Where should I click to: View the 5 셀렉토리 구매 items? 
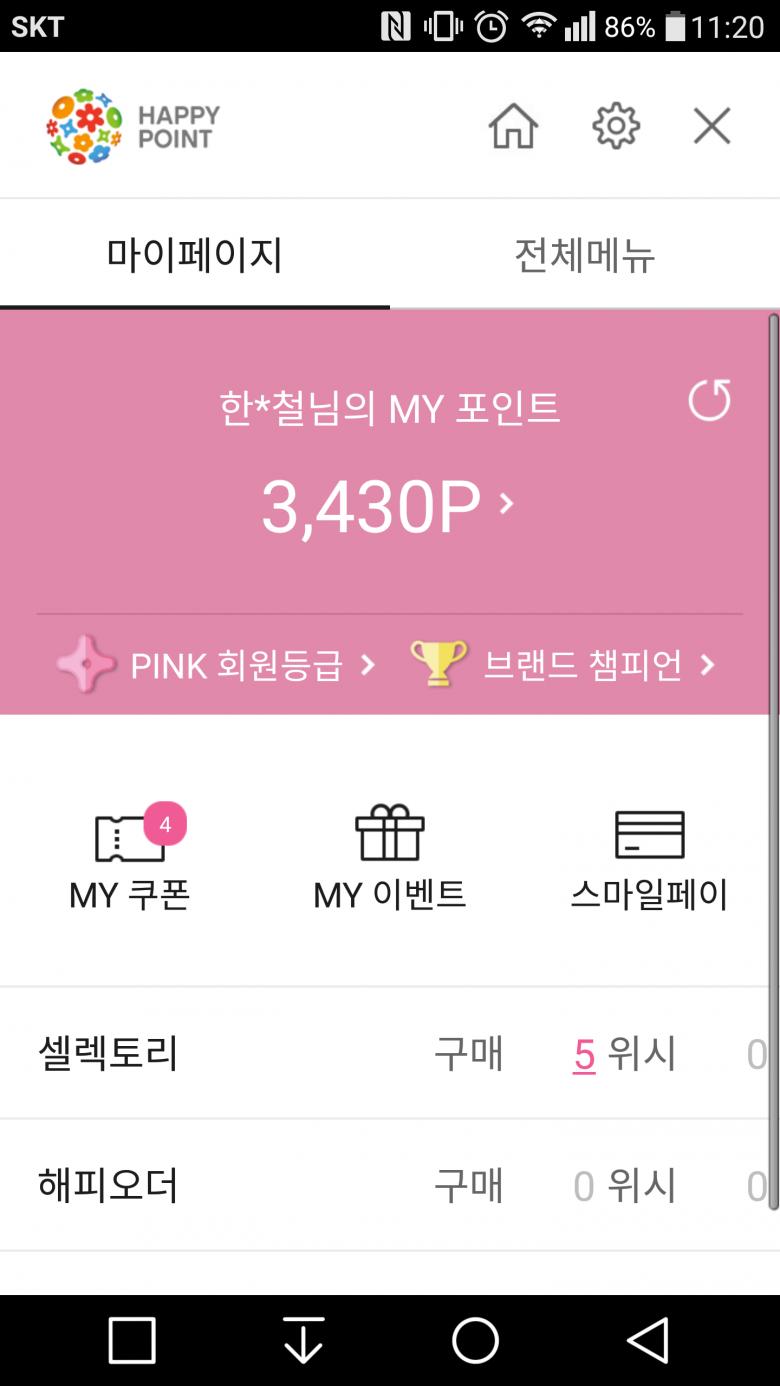click(584, 1055)
